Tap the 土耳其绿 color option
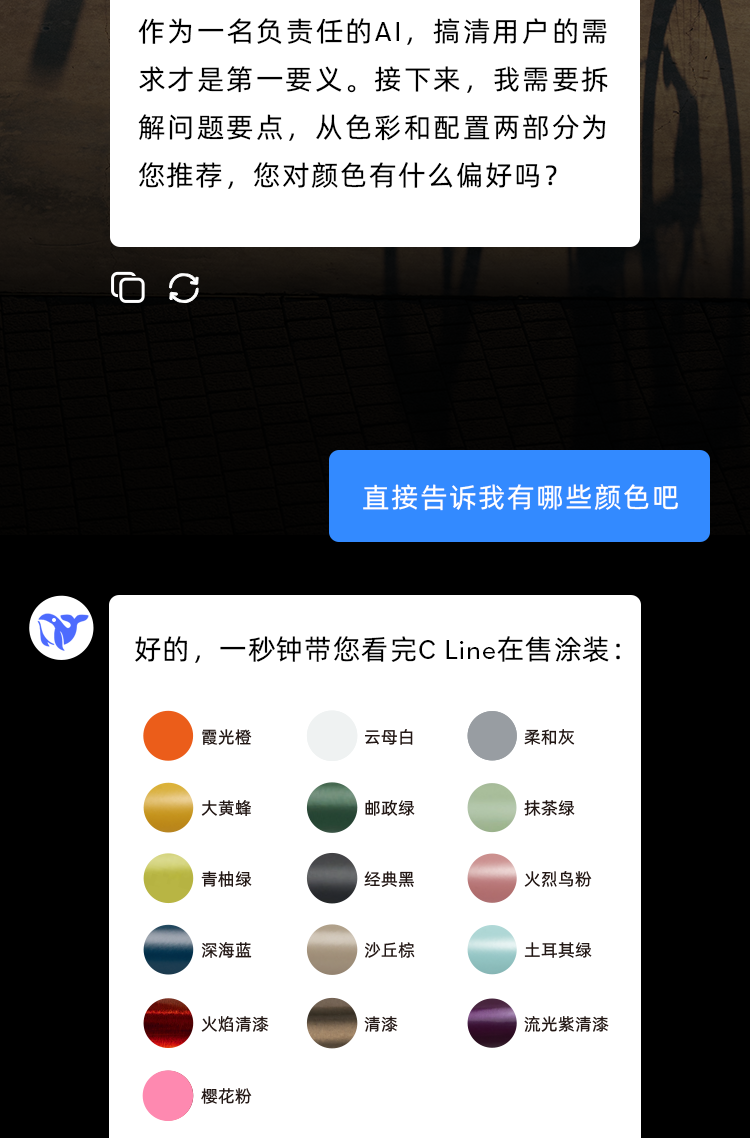The image size is (750, 1138). 492,949
